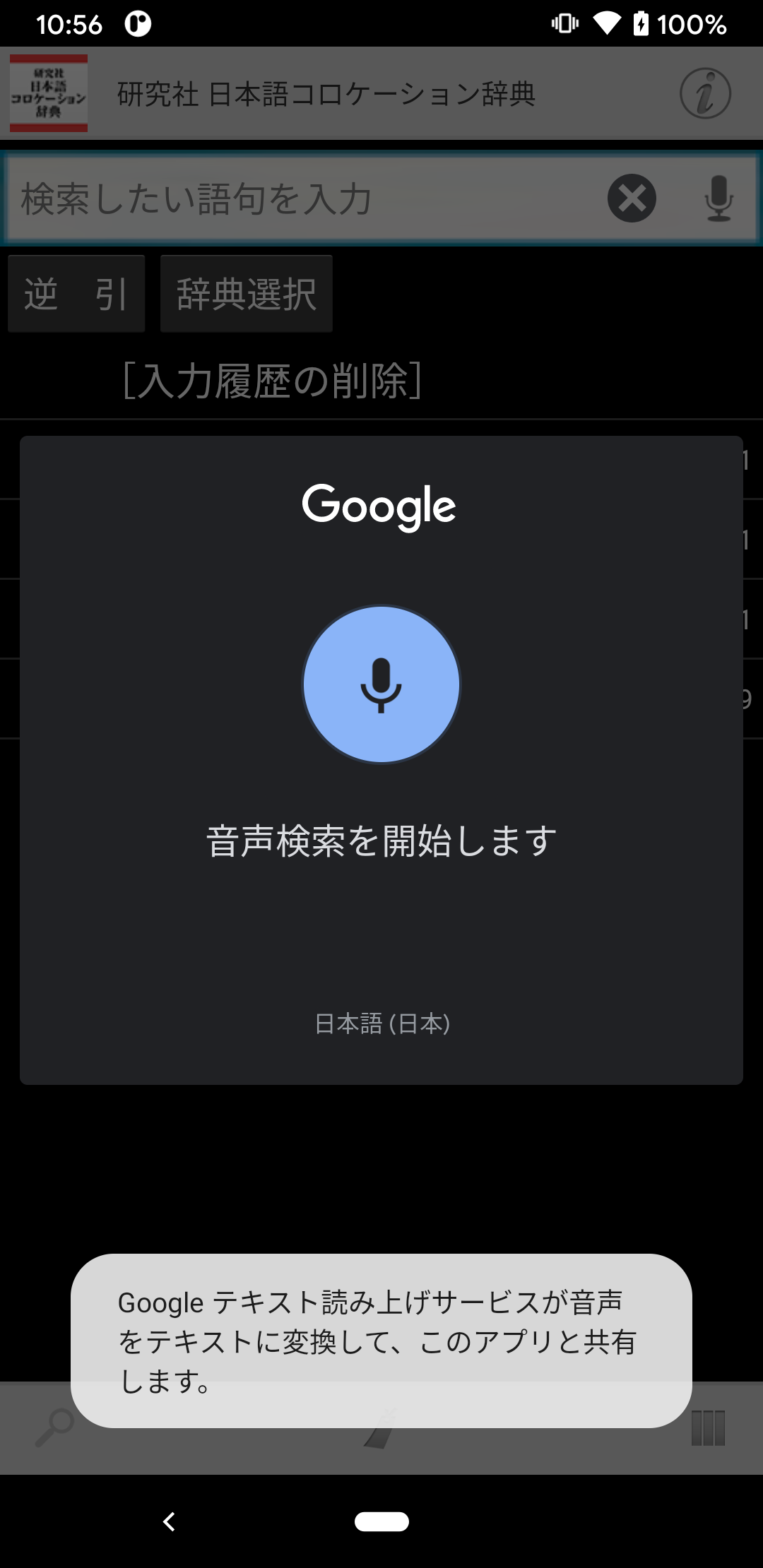Start voice input from the search bar microphone
Image resolution: width=763 pixels, height=1568 pixels.
(x=718, y=198)
